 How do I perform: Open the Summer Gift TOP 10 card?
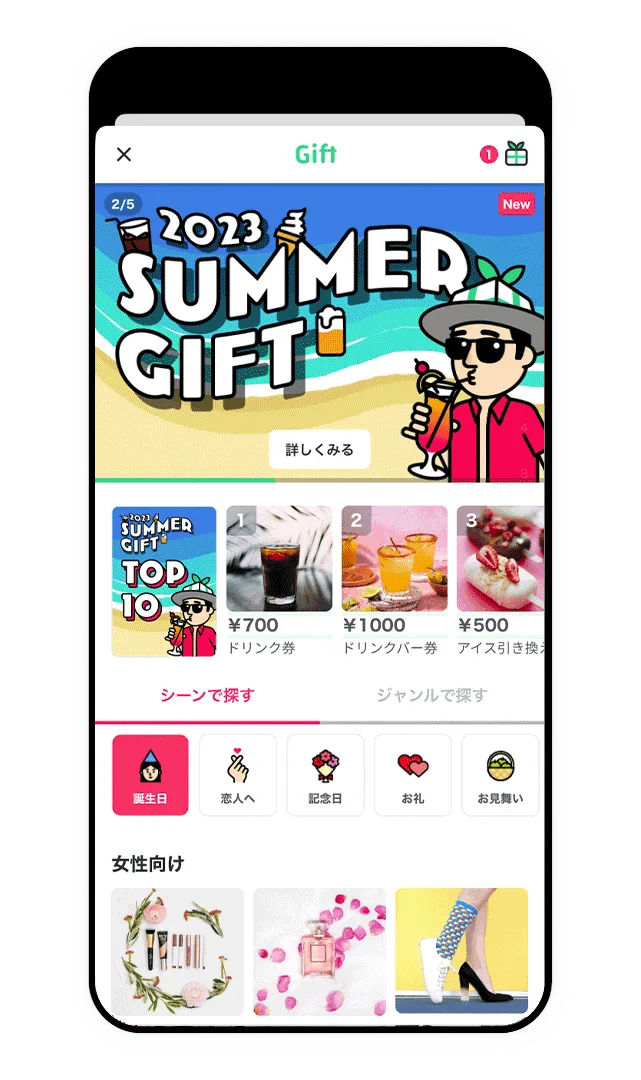pos(164,581)
